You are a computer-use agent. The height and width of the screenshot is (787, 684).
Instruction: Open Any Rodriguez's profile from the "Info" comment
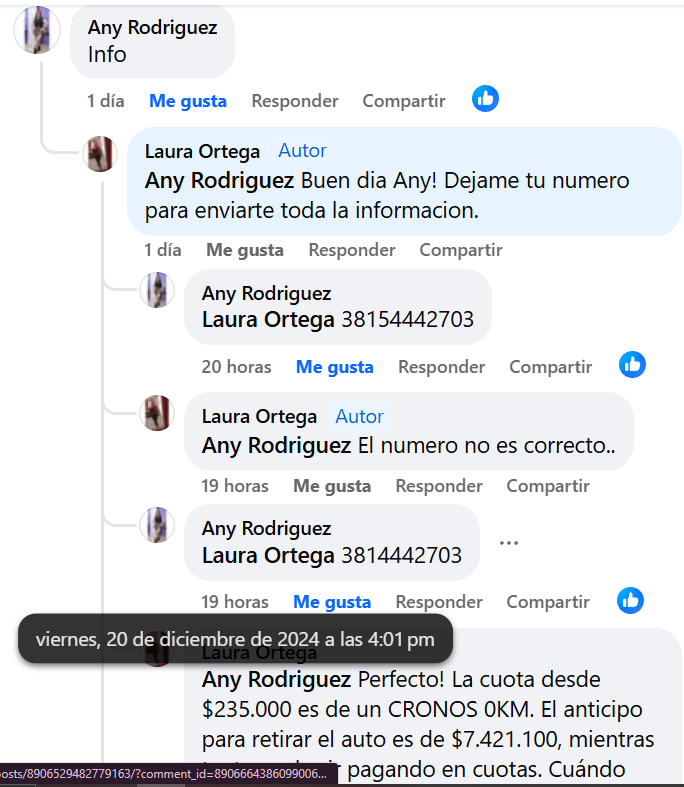pos(152,28)
